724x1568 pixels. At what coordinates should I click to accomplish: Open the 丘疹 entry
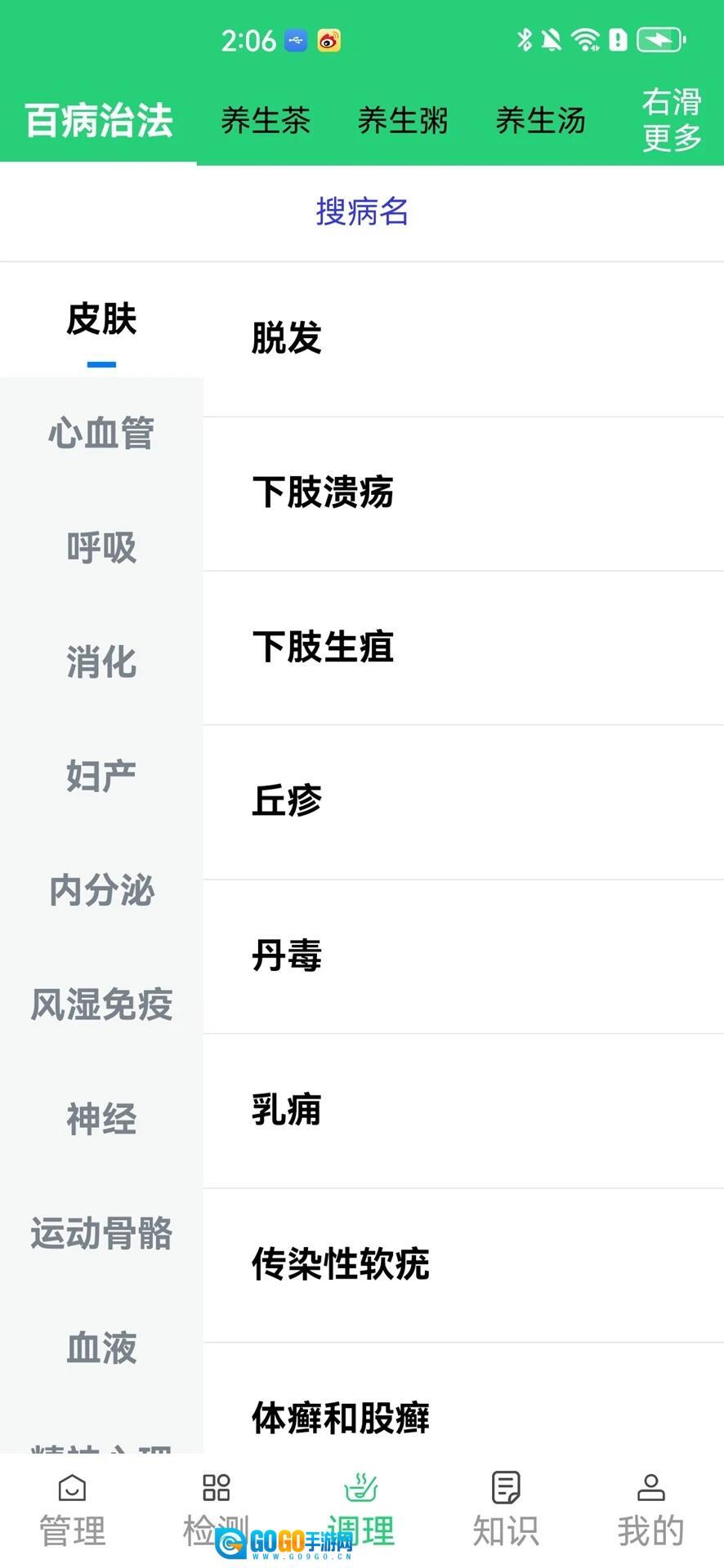tap(463, 801)
